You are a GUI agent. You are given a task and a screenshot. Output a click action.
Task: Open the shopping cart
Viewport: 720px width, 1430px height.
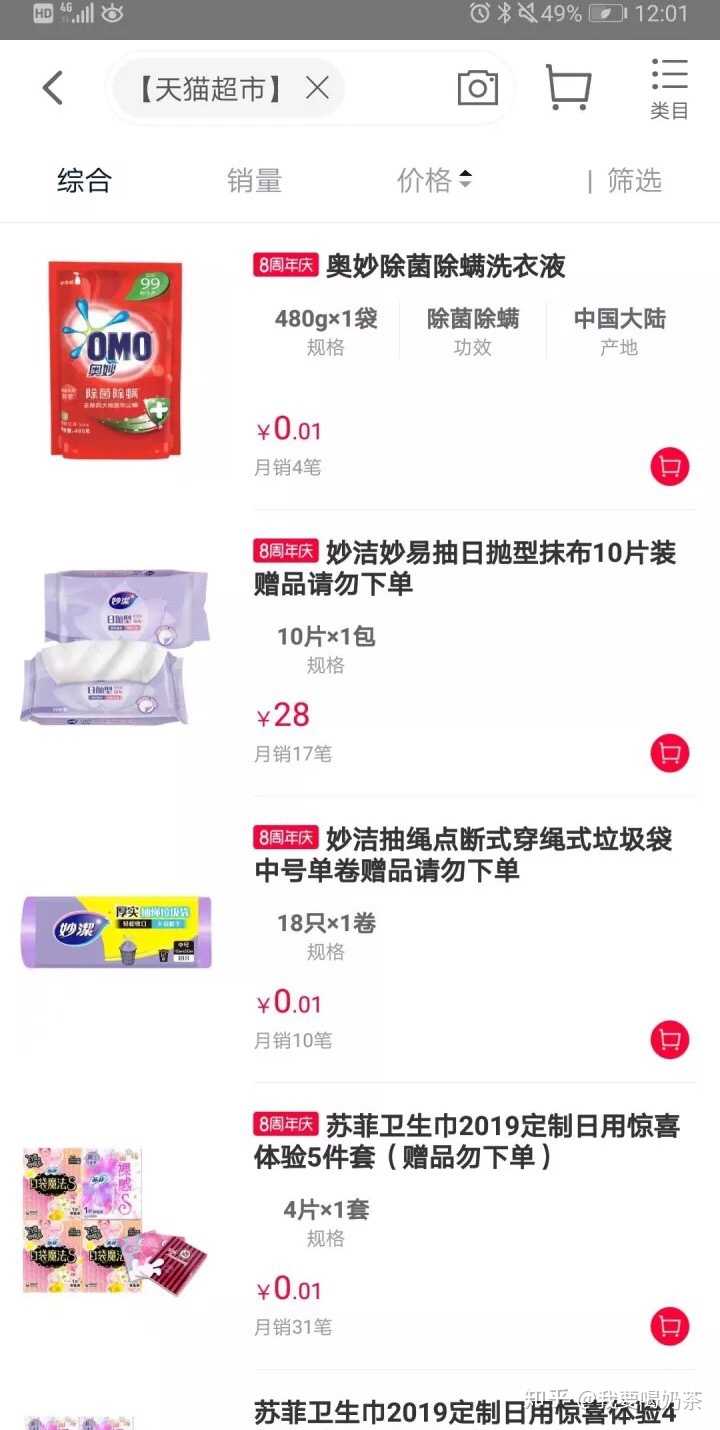(568, 88)
